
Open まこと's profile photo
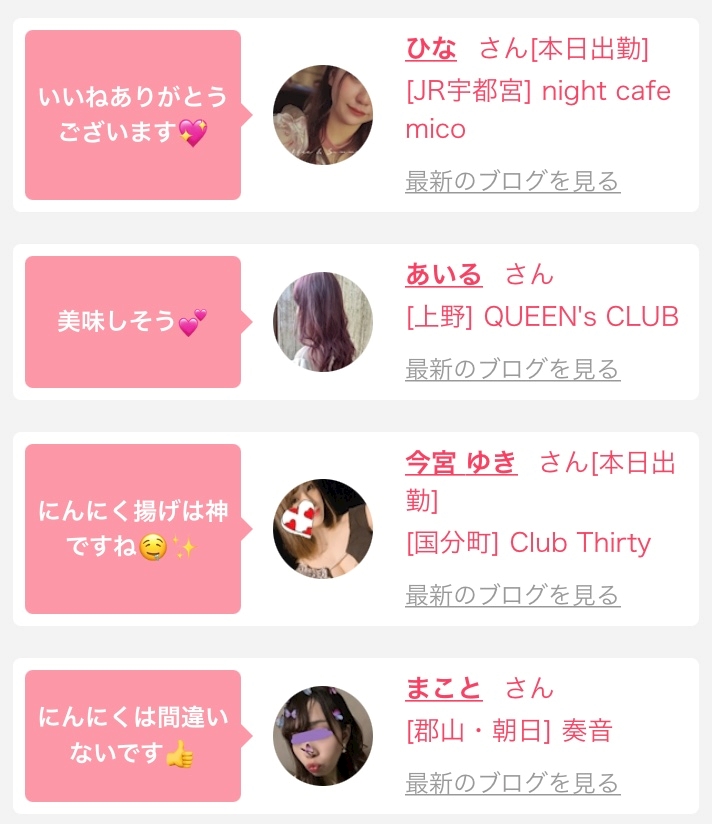322,736
